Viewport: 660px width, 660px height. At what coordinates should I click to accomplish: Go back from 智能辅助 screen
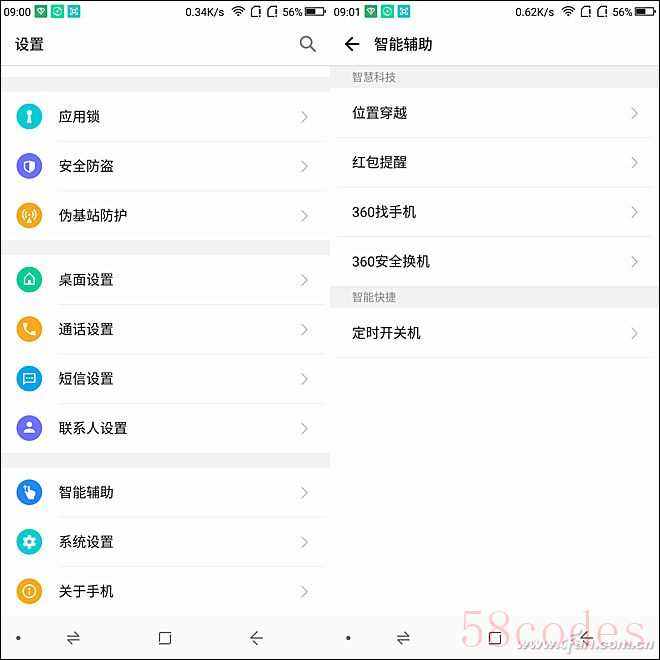click(x=351, y=44)
